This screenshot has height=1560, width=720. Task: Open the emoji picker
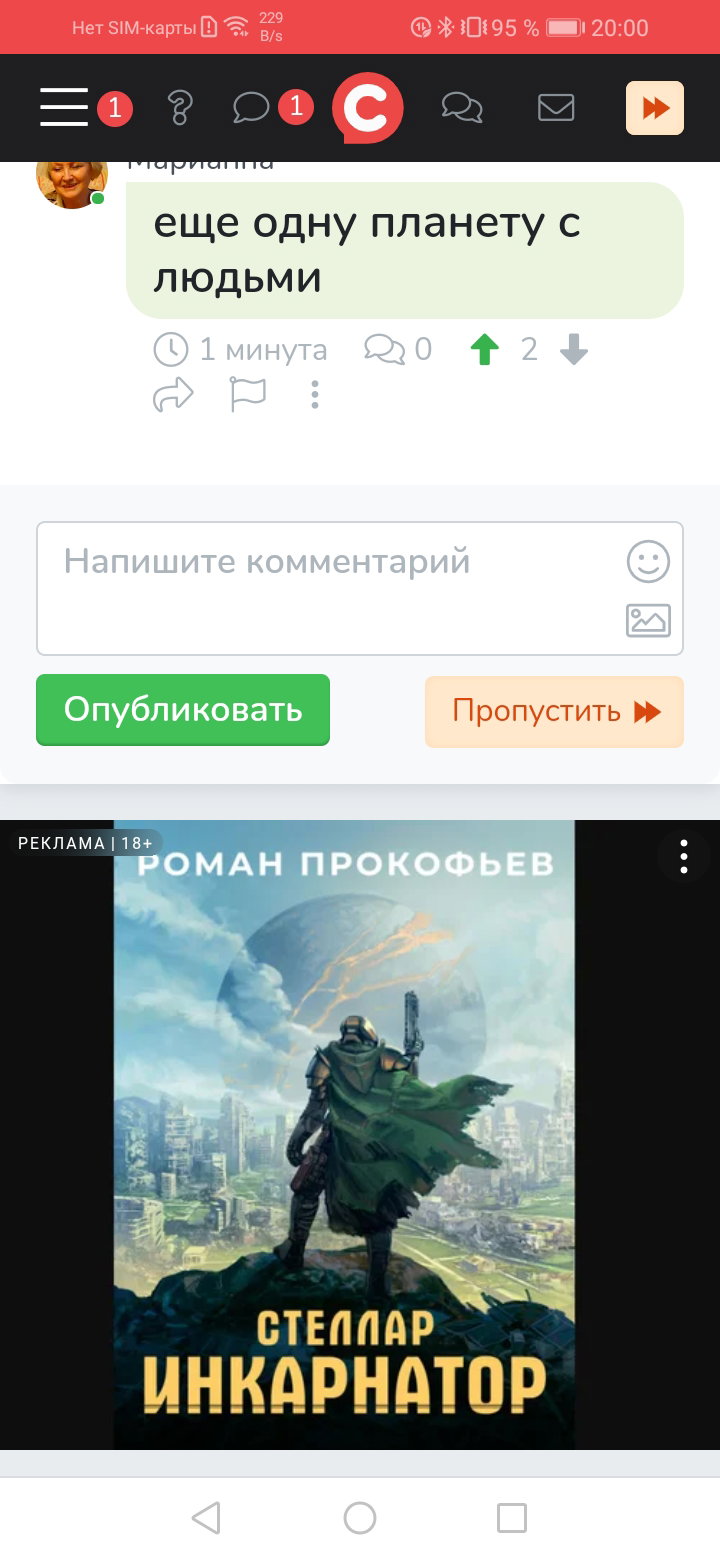coord(648,561)
